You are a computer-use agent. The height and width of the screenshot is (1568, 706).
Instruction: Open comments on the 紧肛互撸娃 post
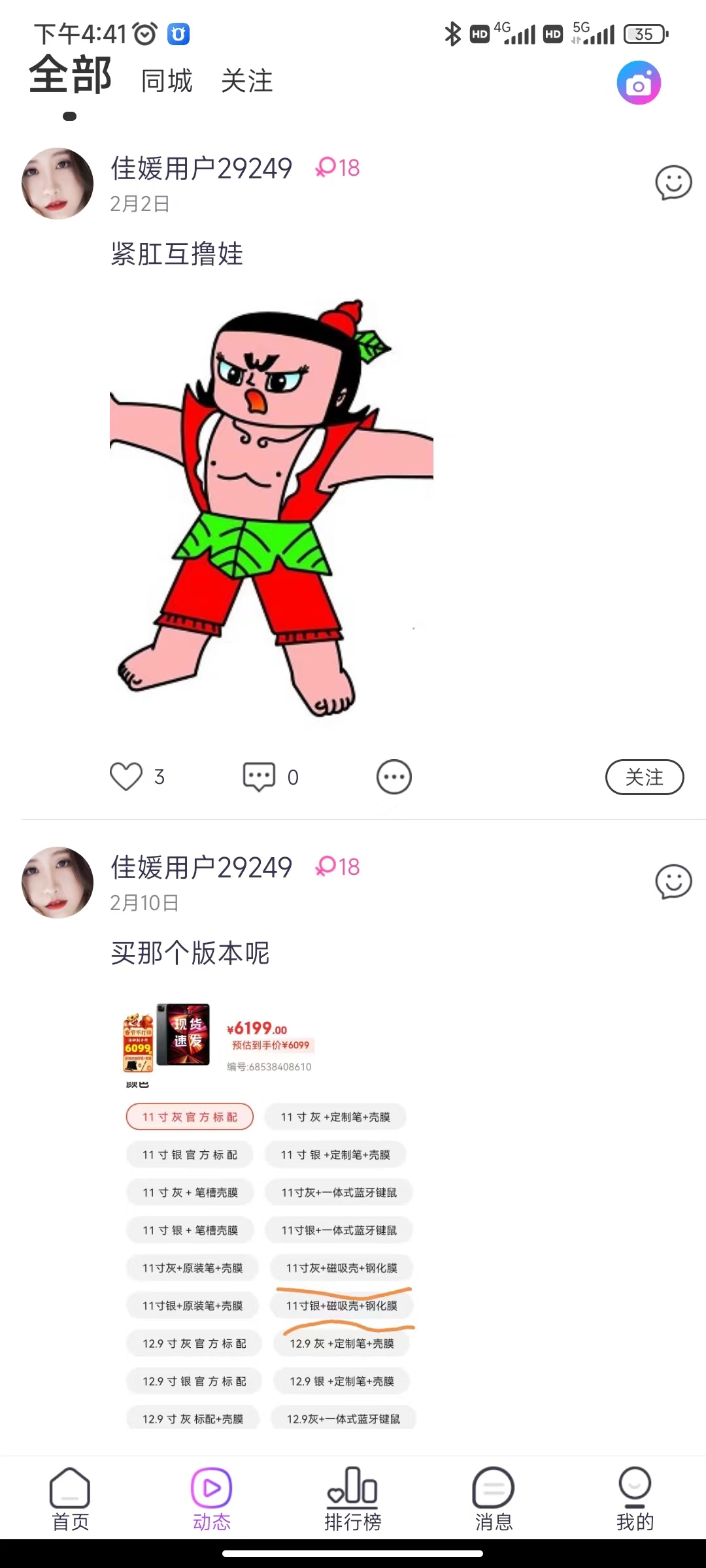tap(259, 777)
